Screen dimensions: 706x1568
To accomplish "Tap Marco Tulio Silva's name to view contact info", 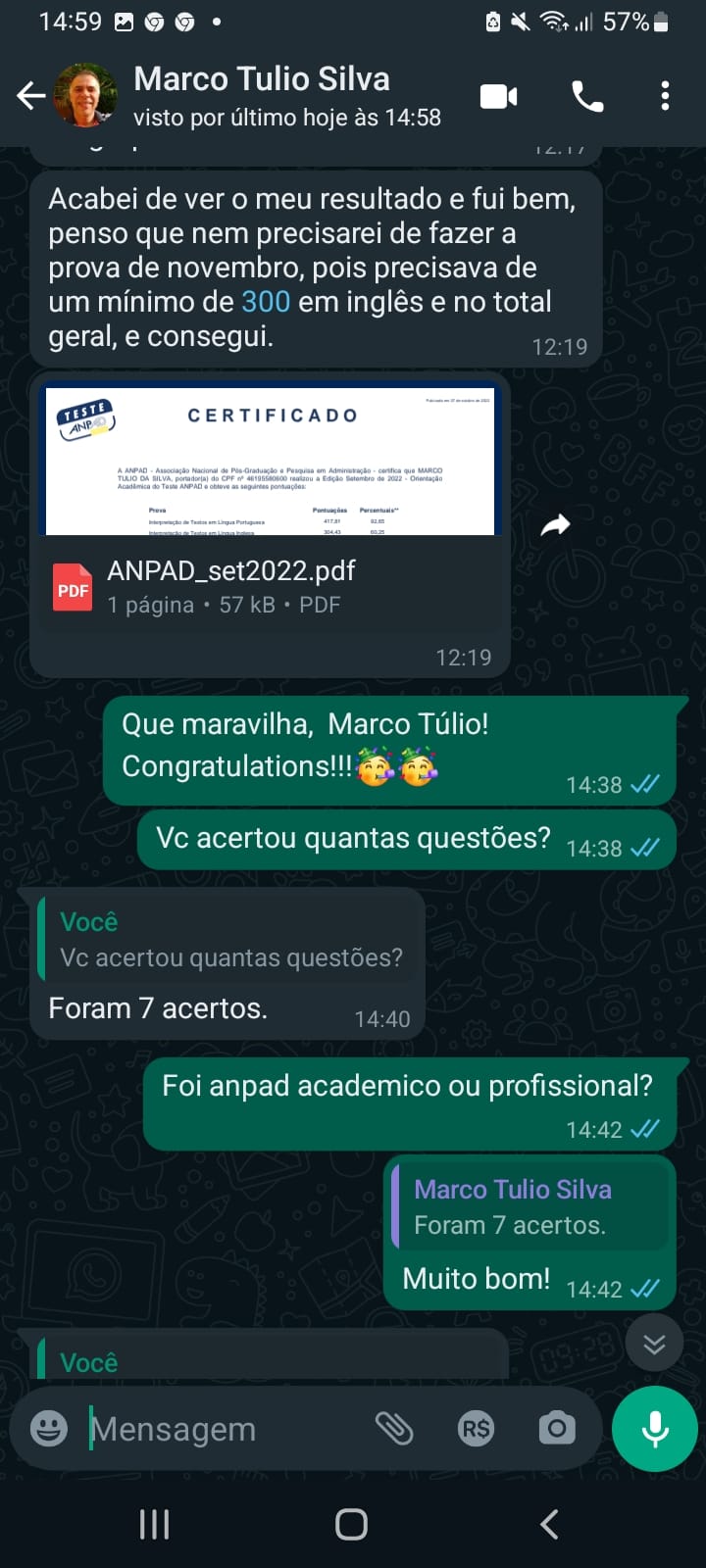I will click(261, 78).
